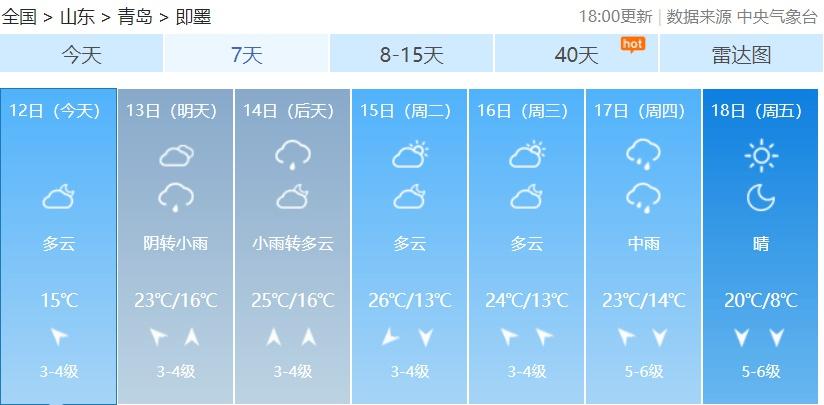Open the 山东 breadcrumb link
This screenshot has height=405, width=824.
pos(77,17)
